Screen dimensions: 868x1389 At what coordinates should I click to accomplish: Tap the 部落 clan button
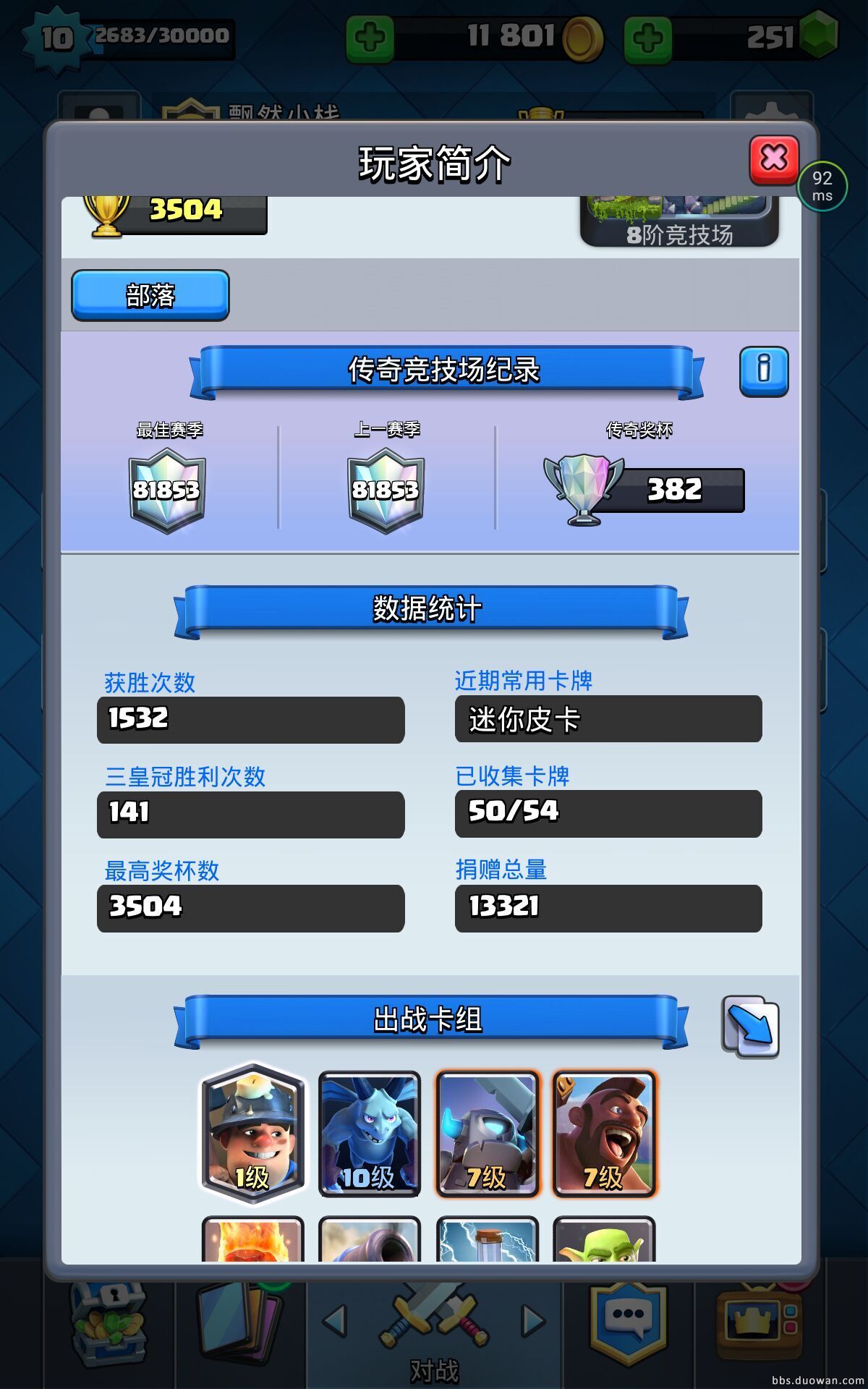click(x=150, y=295)
